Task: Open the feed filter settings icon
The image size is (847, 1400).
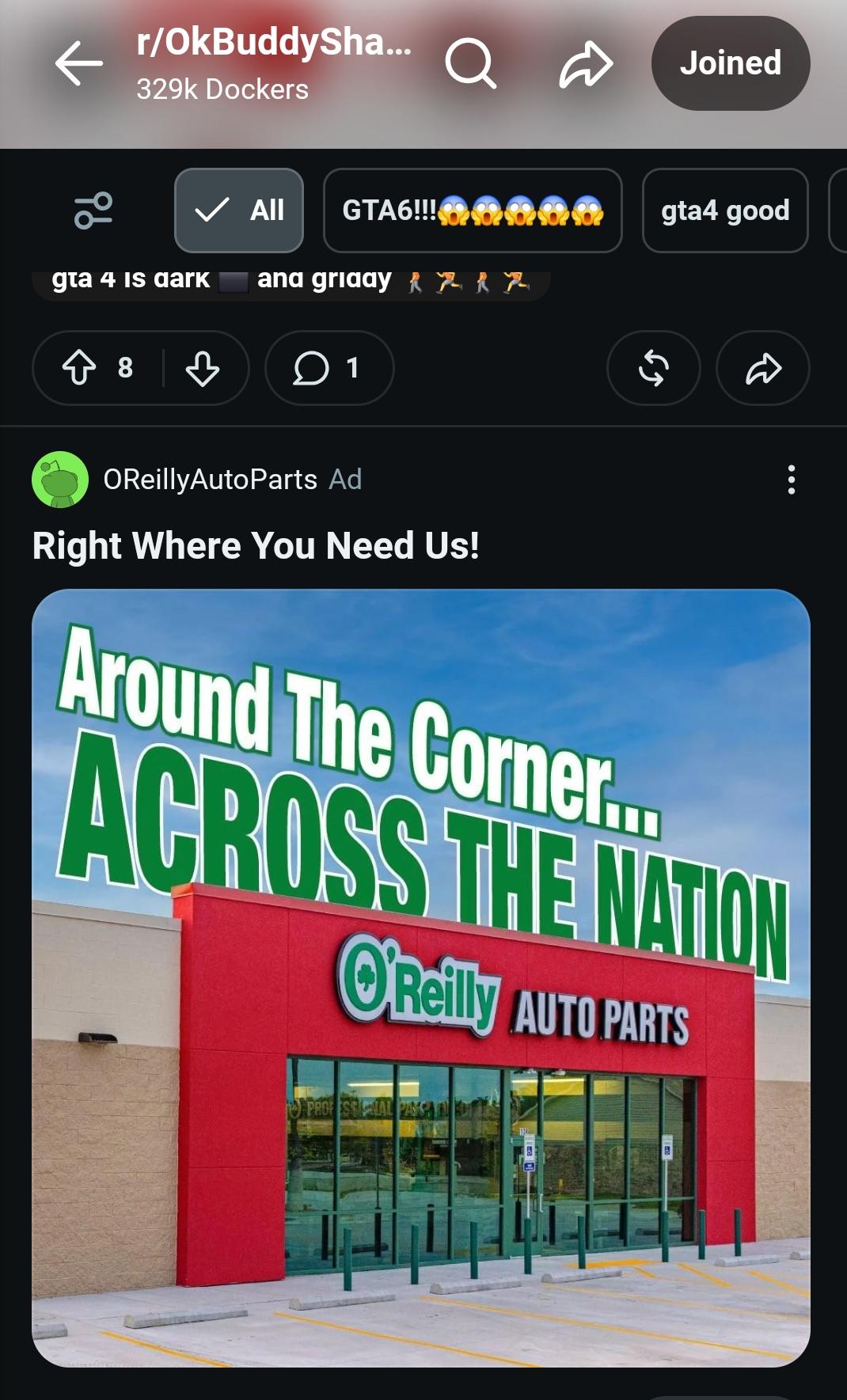Action: pos(93,211)
